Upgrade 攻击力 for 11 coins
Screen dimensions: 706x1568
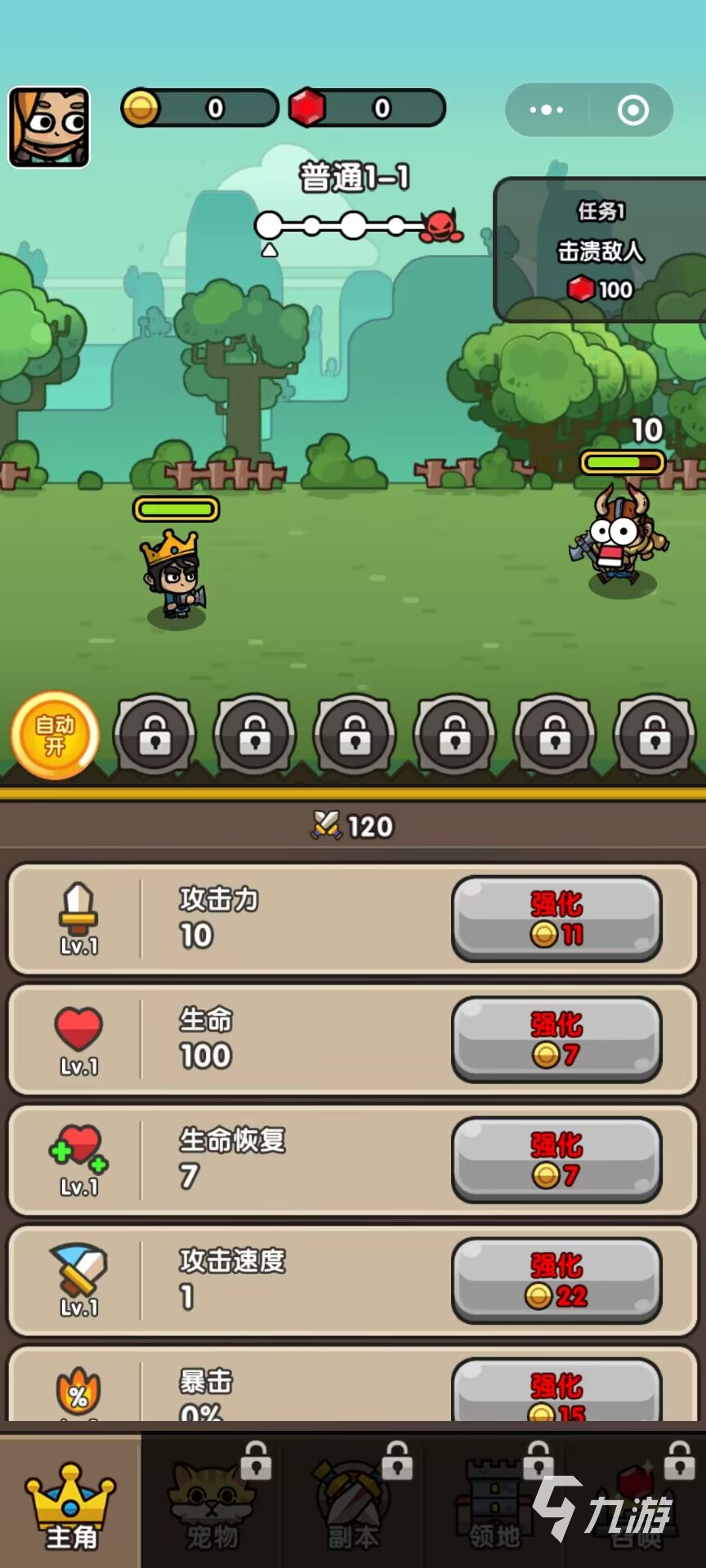click(x=556, y=919)
